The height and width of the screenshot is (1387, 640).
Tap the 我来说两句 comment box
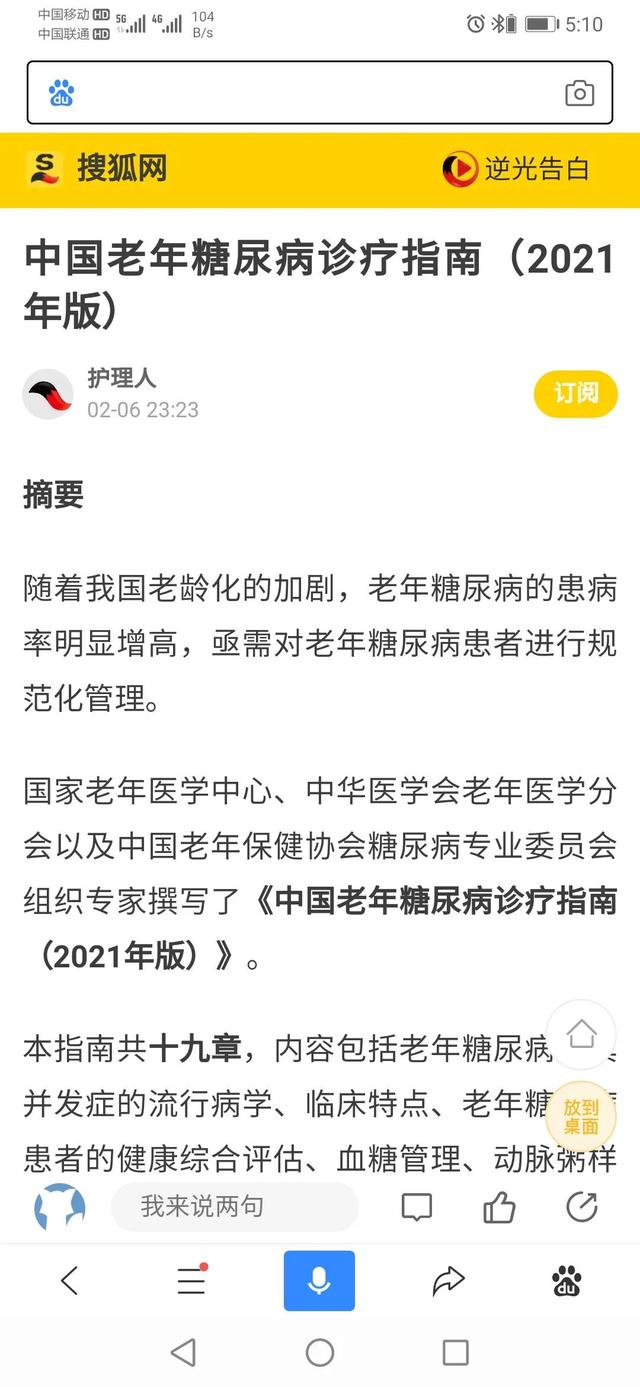pos(234,1207)
